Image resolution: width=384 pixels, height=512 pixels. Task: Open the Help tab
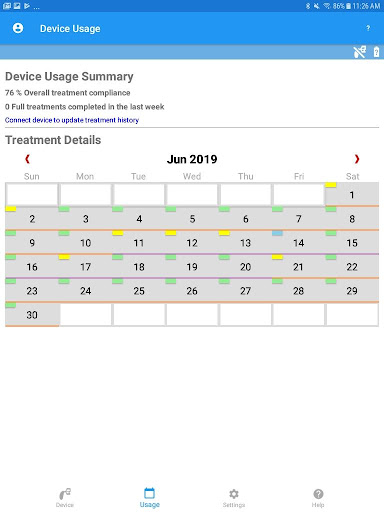click(318, 497)
